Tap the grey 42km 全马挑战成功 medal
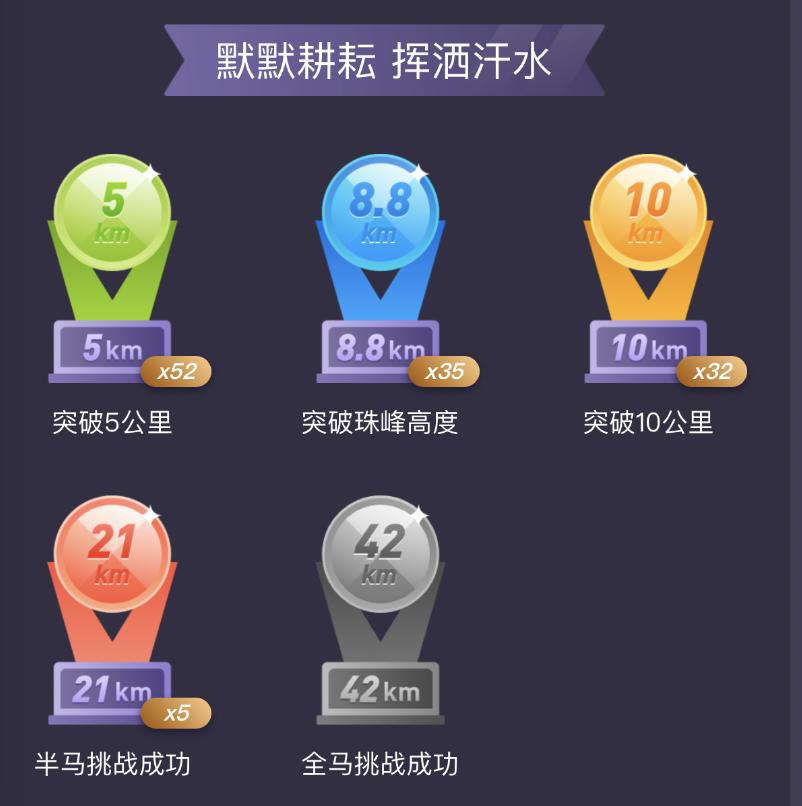The image size is (802, 806). pyautogui.click(x=380, y=611)
